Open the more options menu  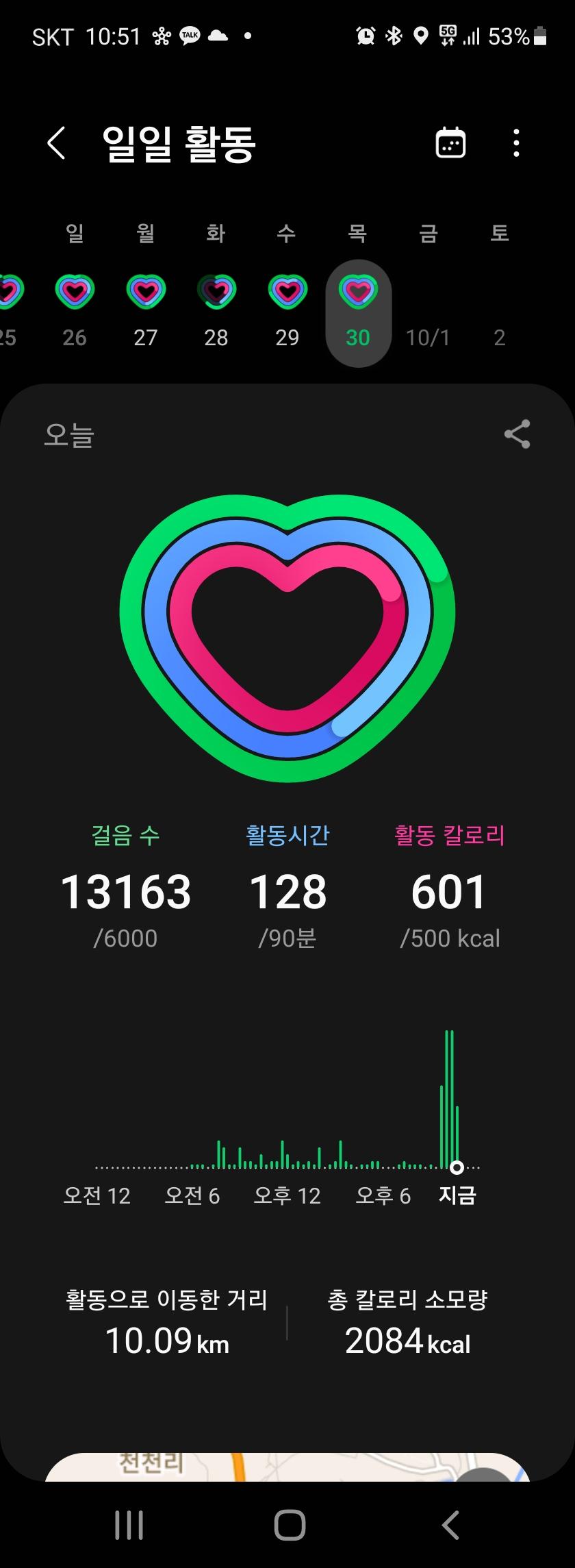point(516,143)
